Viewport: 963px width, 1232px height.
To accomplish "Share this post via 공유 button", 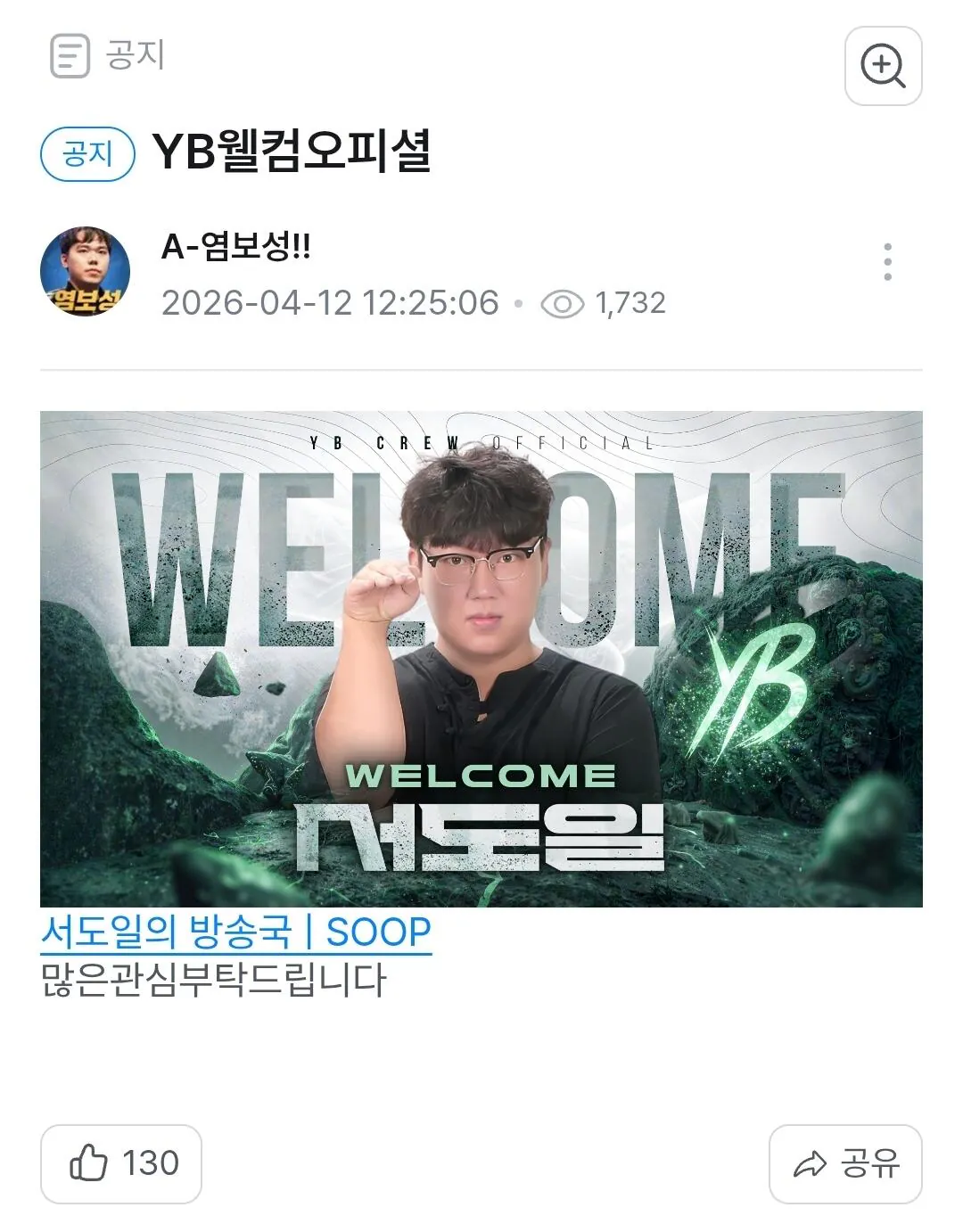I will coord(845,1163).
